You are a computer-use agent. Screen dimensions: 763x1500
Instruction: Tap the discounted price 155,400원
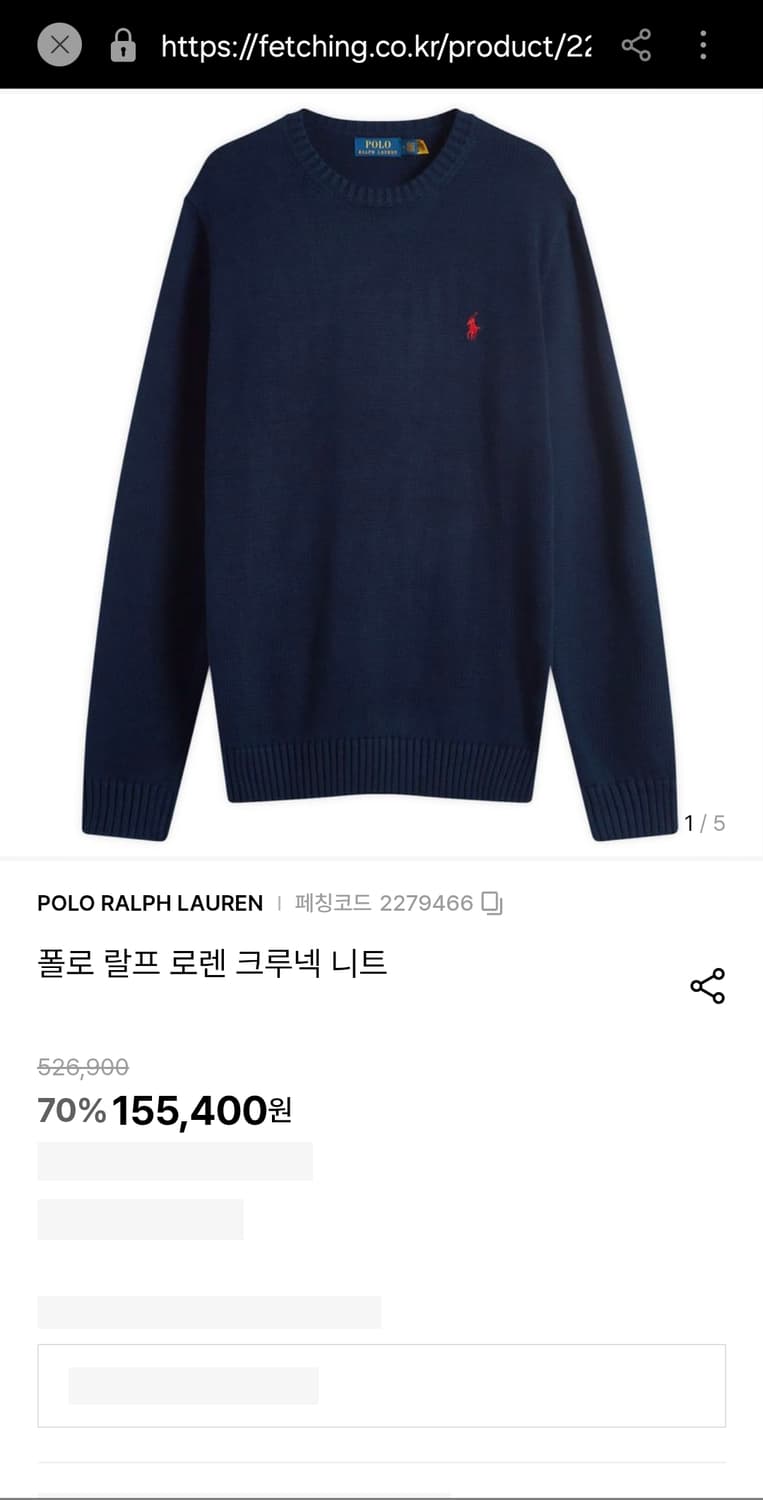tap(201, 1109)
